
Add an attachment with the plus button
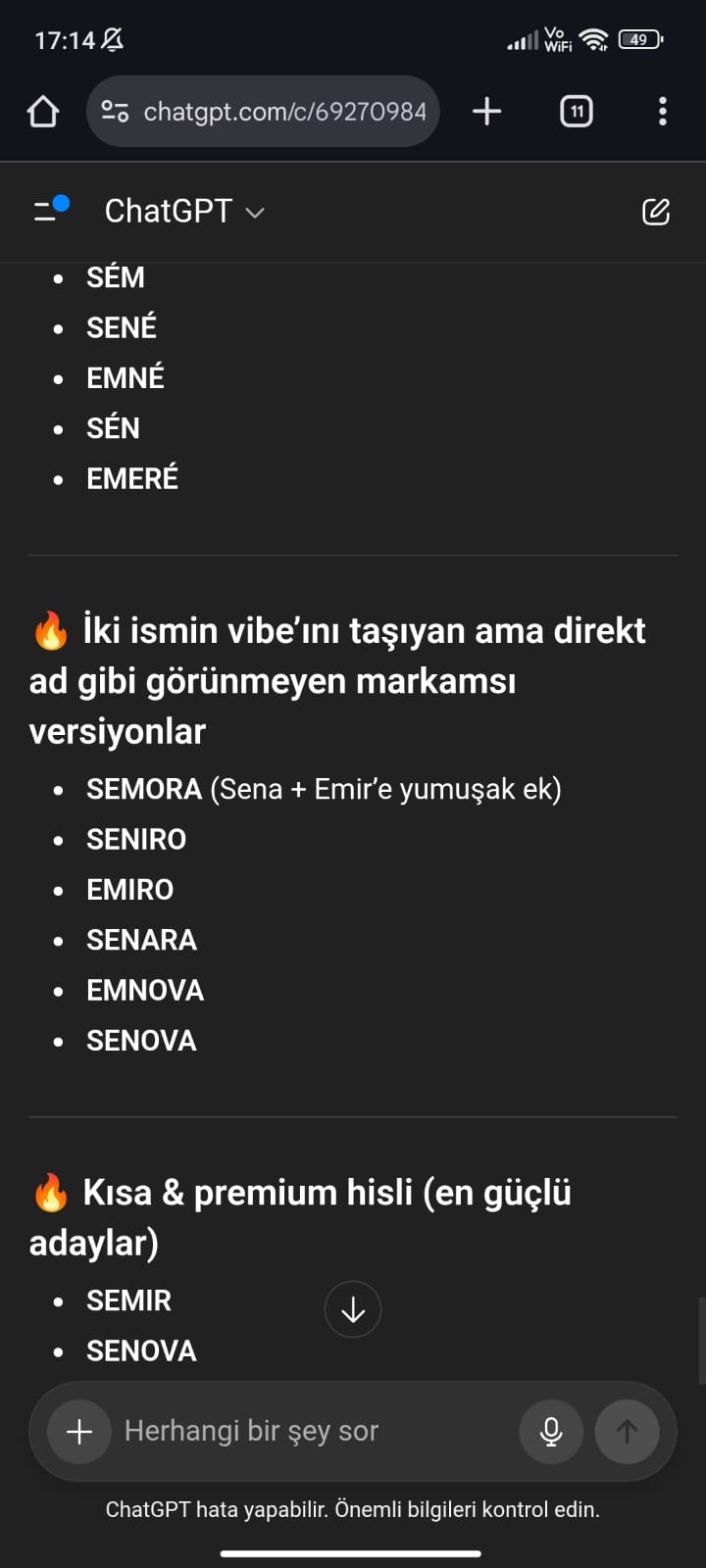79,1432
